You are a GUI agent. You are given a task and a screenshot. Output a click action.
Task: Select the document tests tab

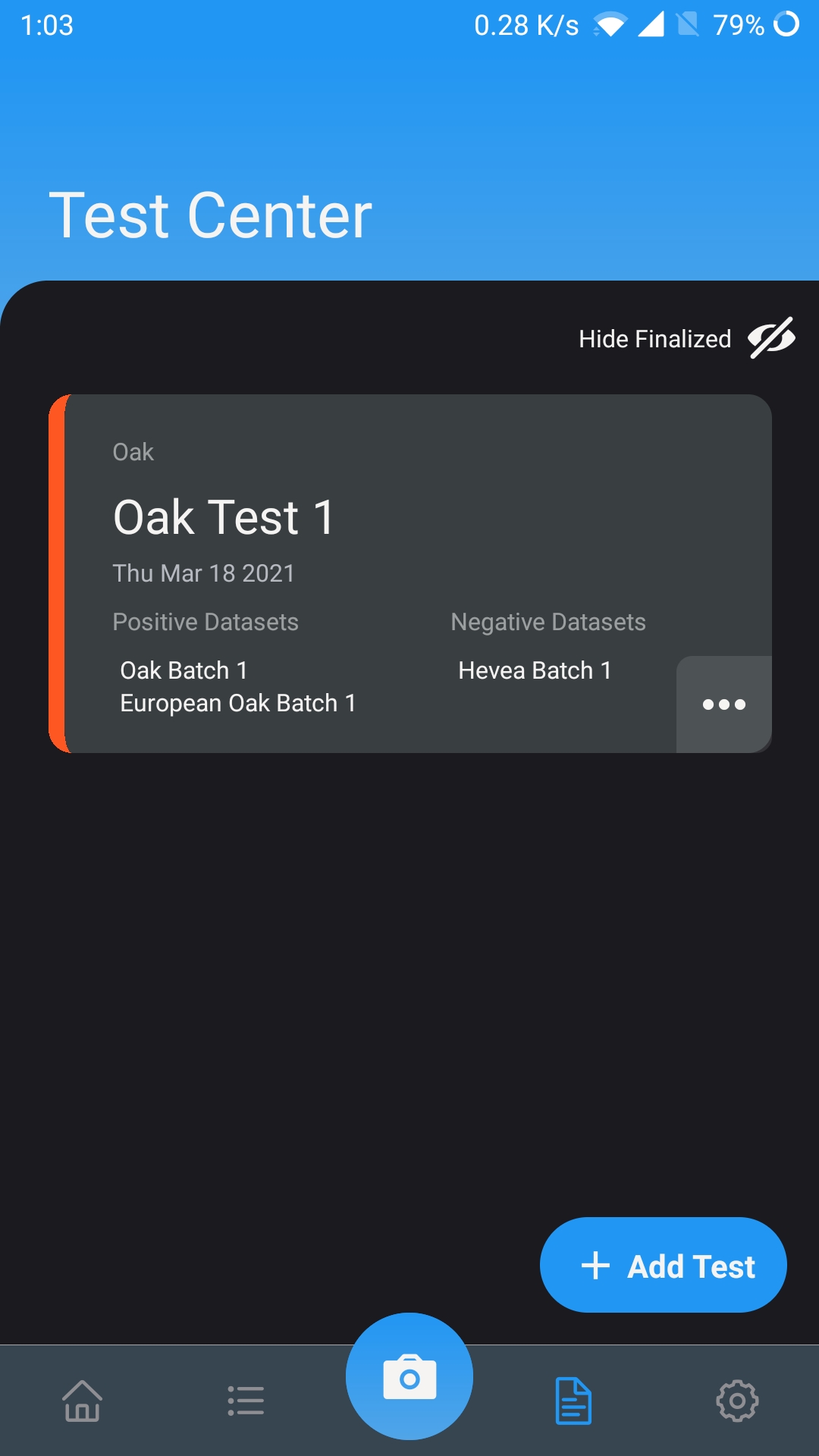[x=573, y=1401]
